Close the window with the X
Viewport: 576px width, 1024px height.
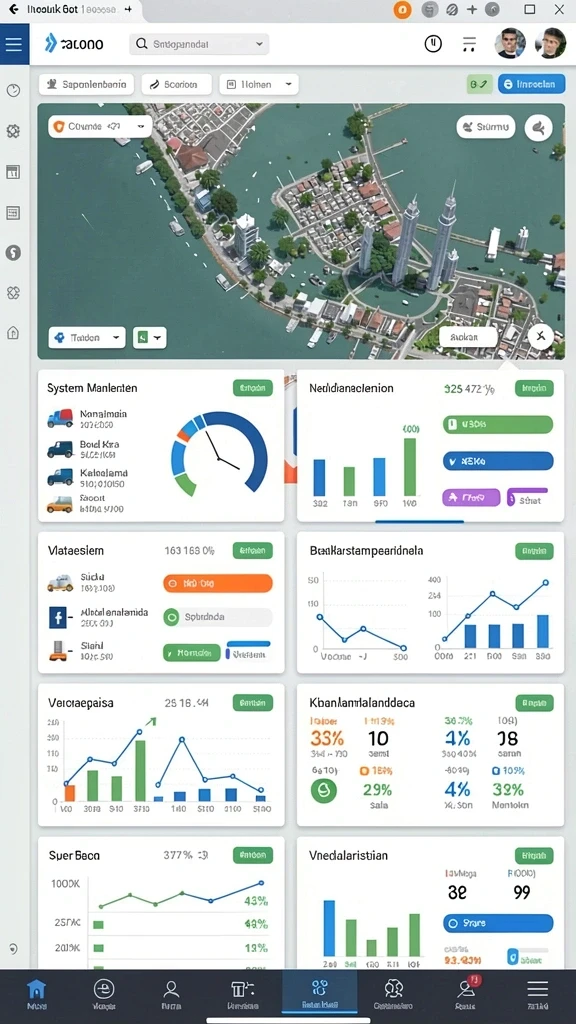pos(560,9)
